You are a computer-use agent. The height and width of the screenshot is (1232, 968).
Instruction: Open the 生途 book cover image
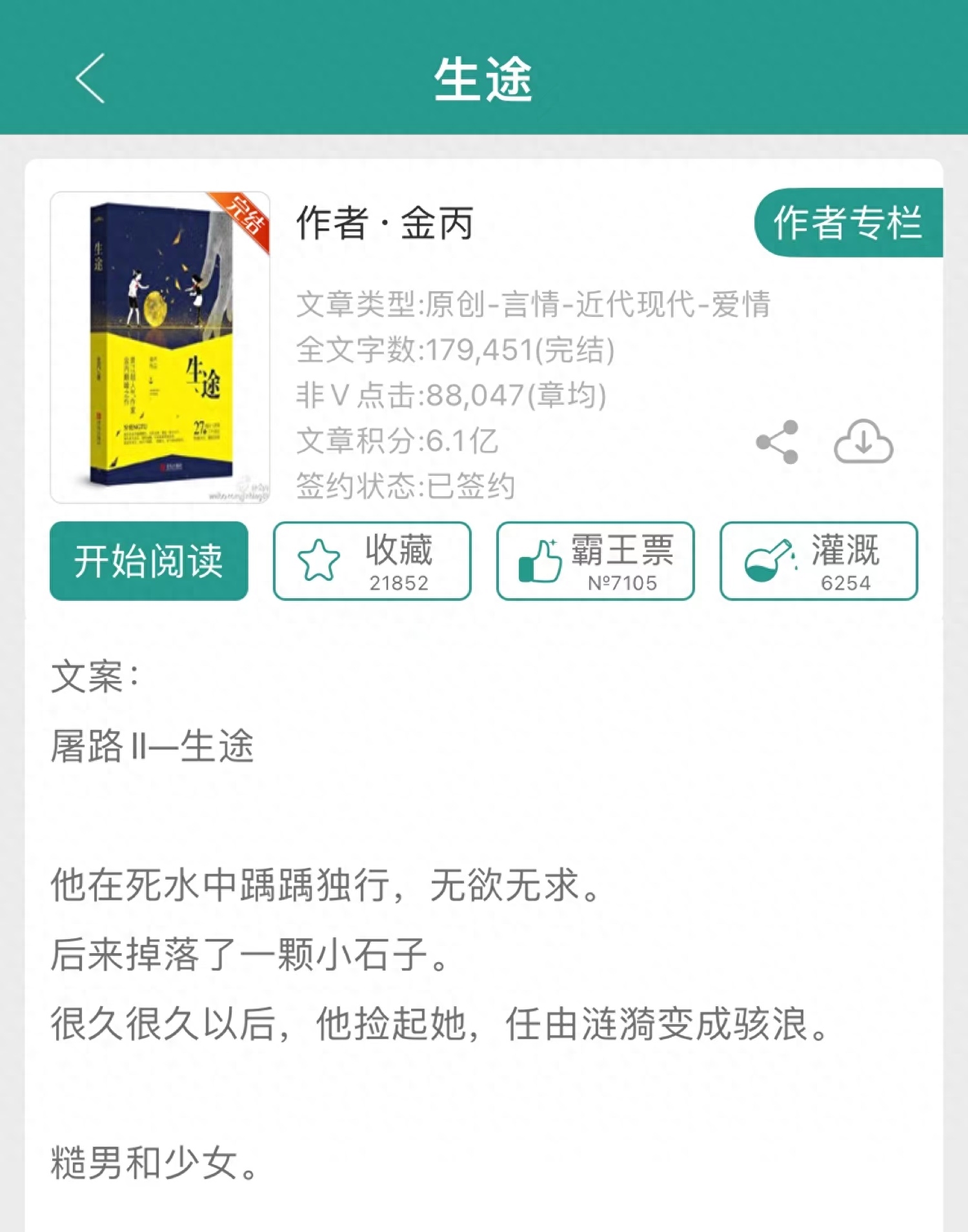[x=160, y=347]
